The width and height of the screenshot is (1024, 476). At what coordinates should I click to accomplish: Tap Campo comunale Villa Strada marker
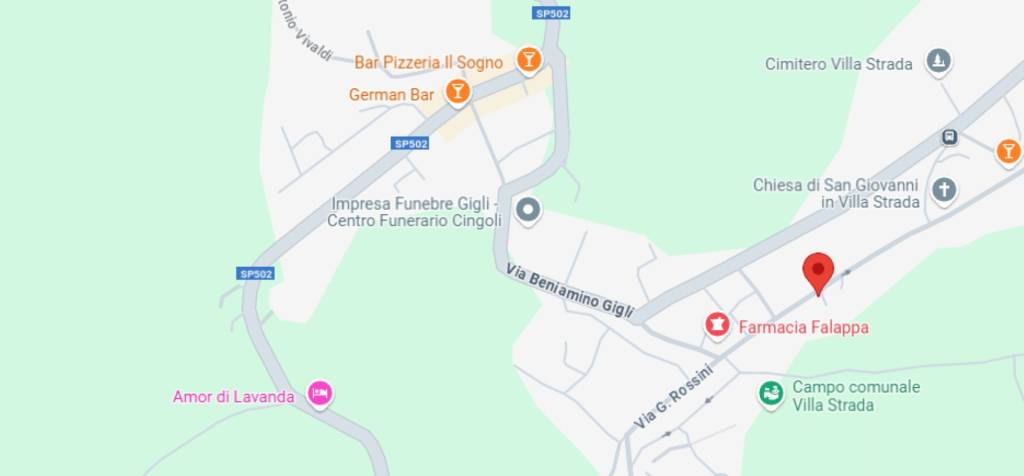click(x=770, y=393)
